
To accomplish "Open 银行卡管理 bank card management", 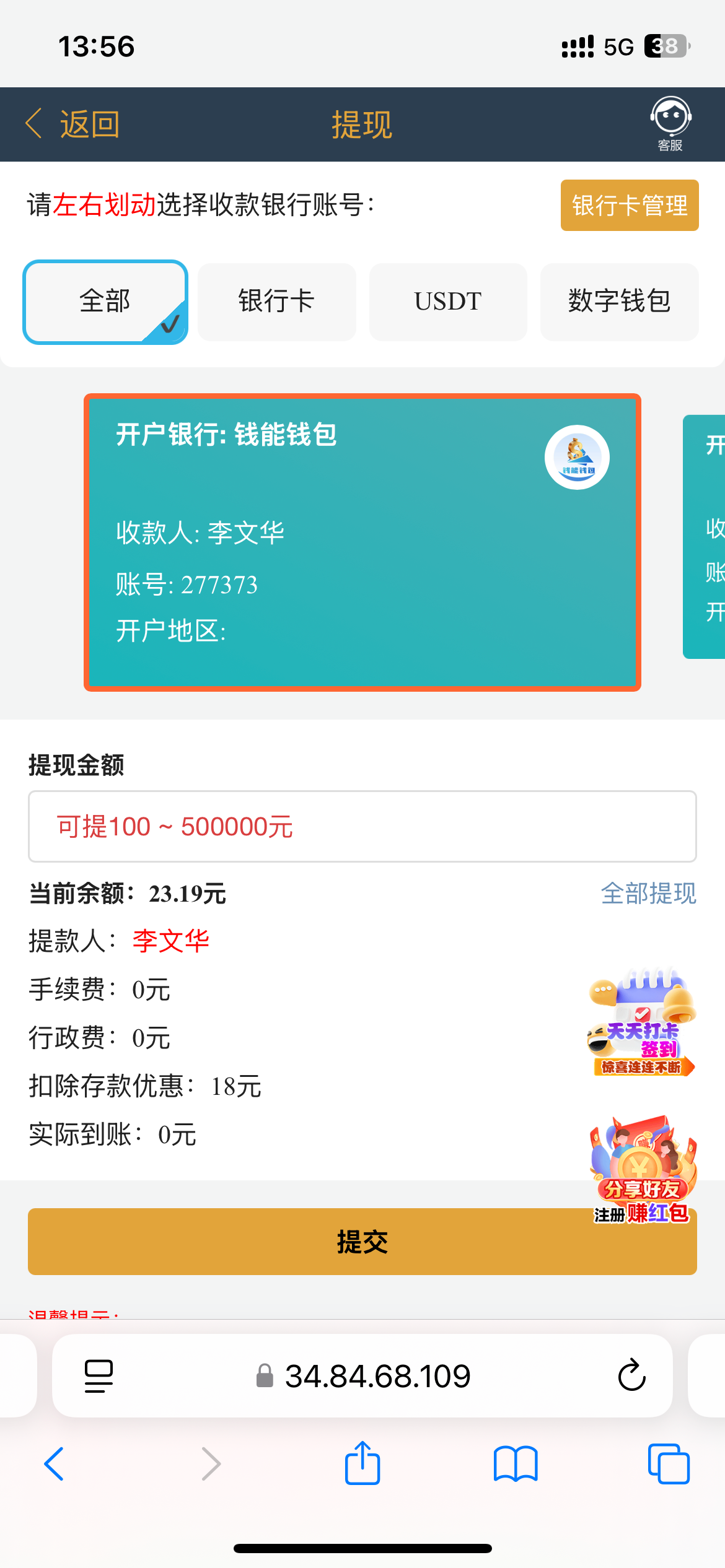I will point(630,205).
